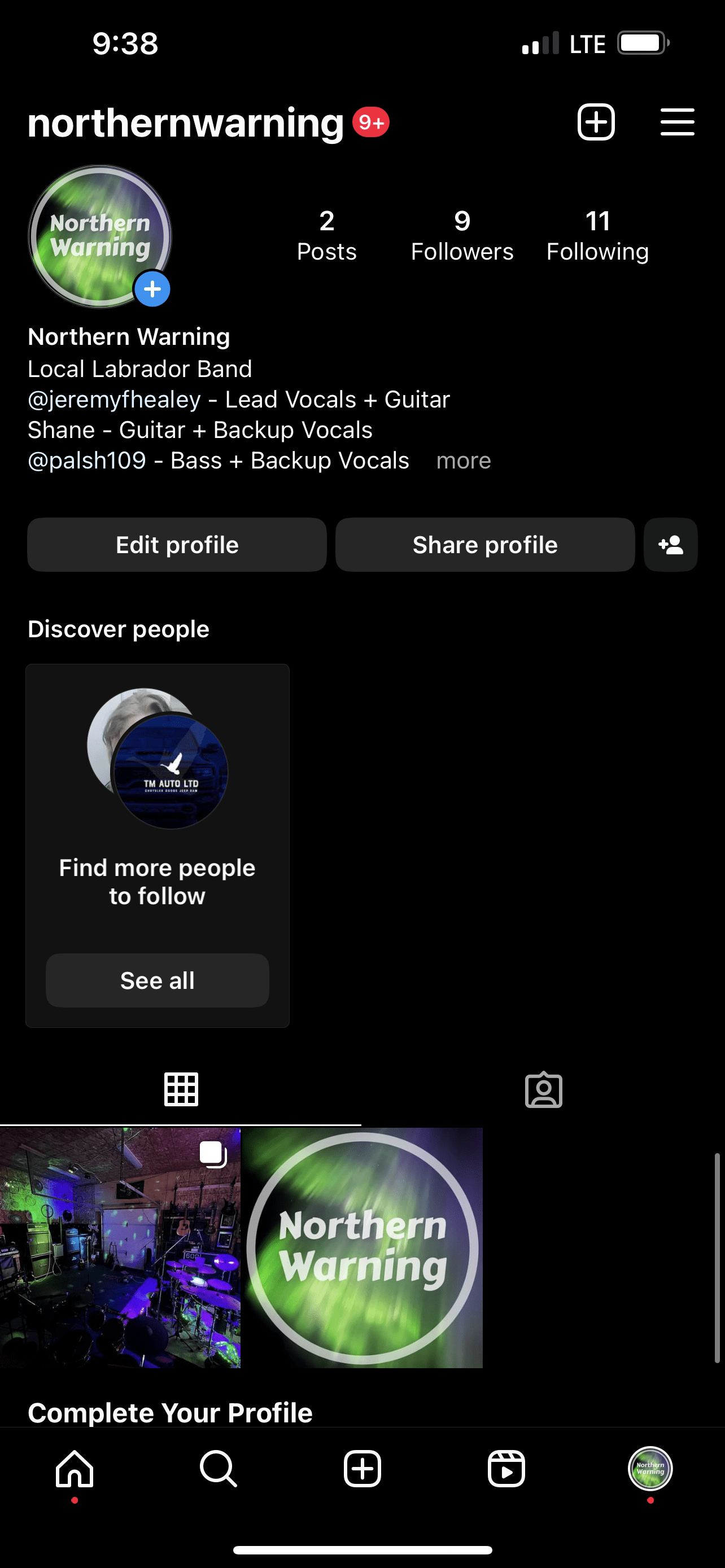
Task: Open the create new post plus icon
Action: (595, 122)
